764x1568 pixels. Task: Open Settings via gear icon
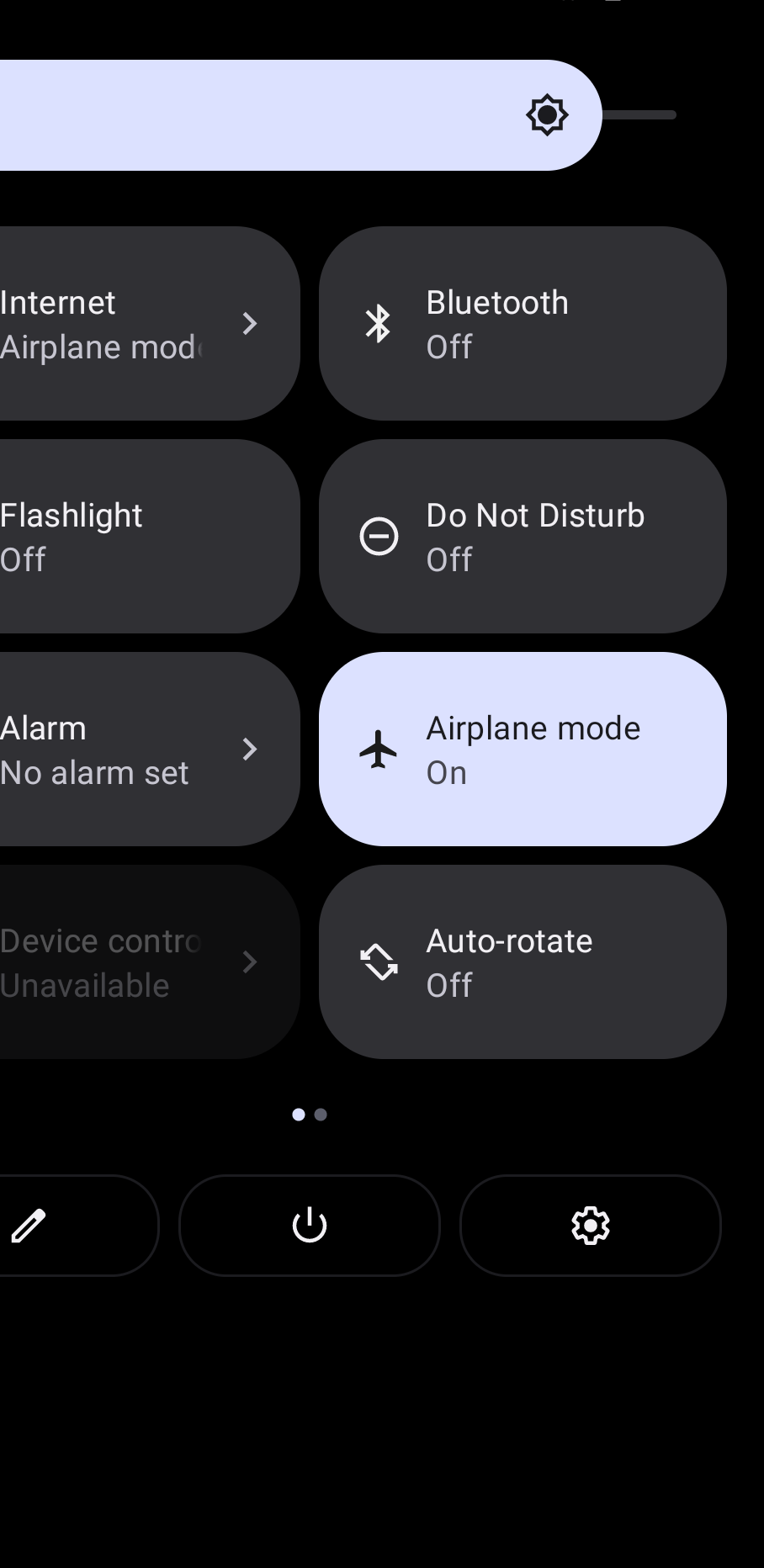590,1226
